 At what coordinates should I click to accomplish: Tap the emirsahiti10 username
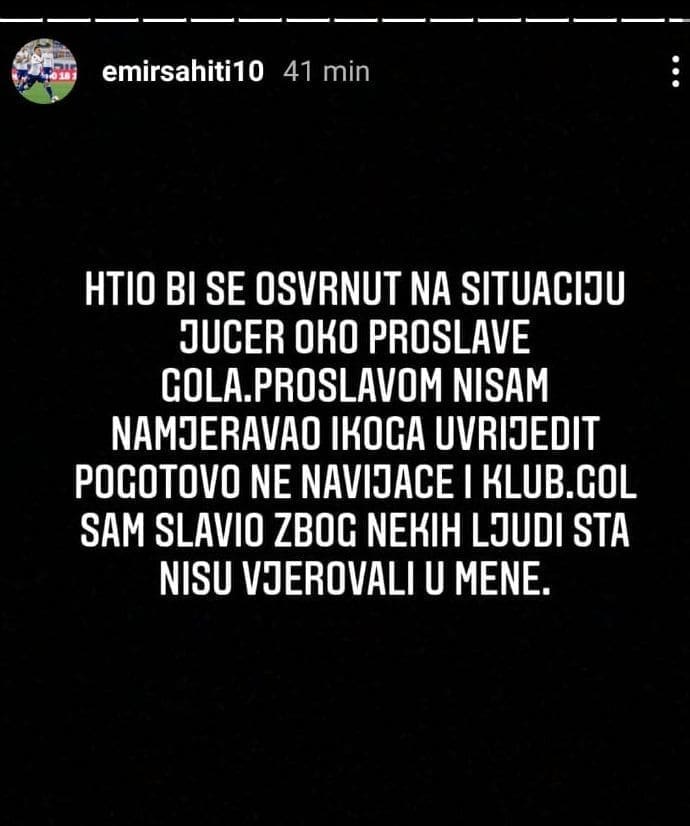tap(182, 73)
